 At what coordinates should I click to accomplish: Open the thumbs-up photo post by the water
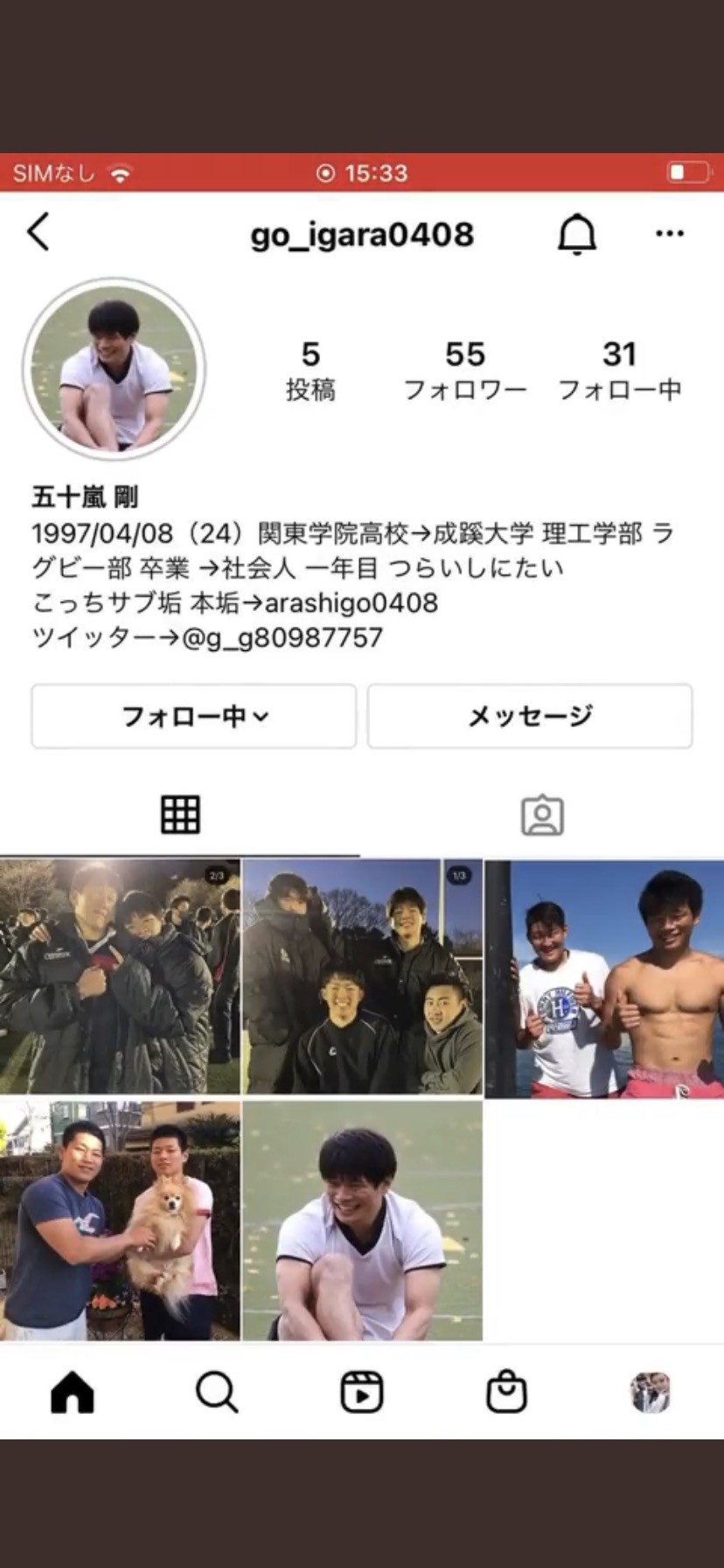pos(605,978)
